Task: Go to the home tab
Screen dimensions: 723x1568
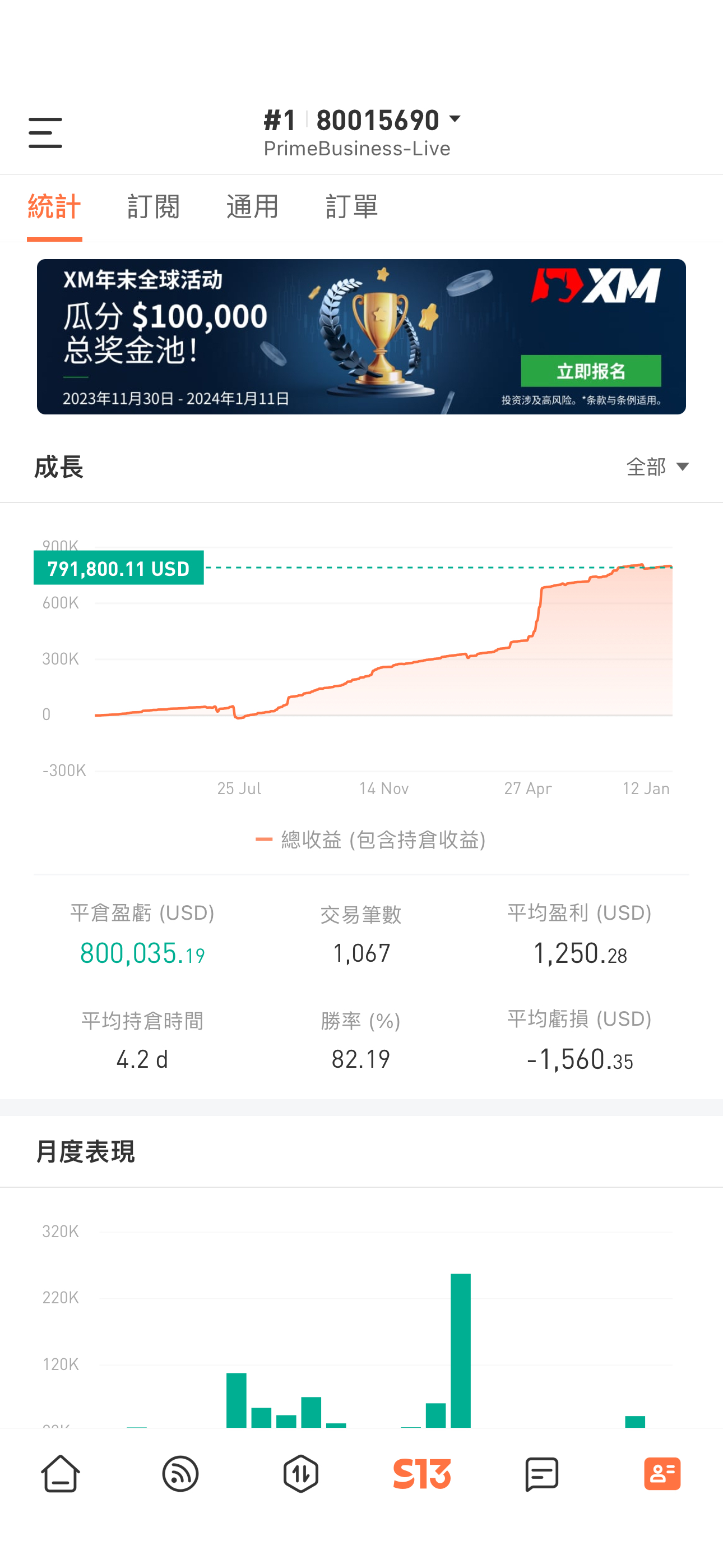Action: coord(61,1474)
